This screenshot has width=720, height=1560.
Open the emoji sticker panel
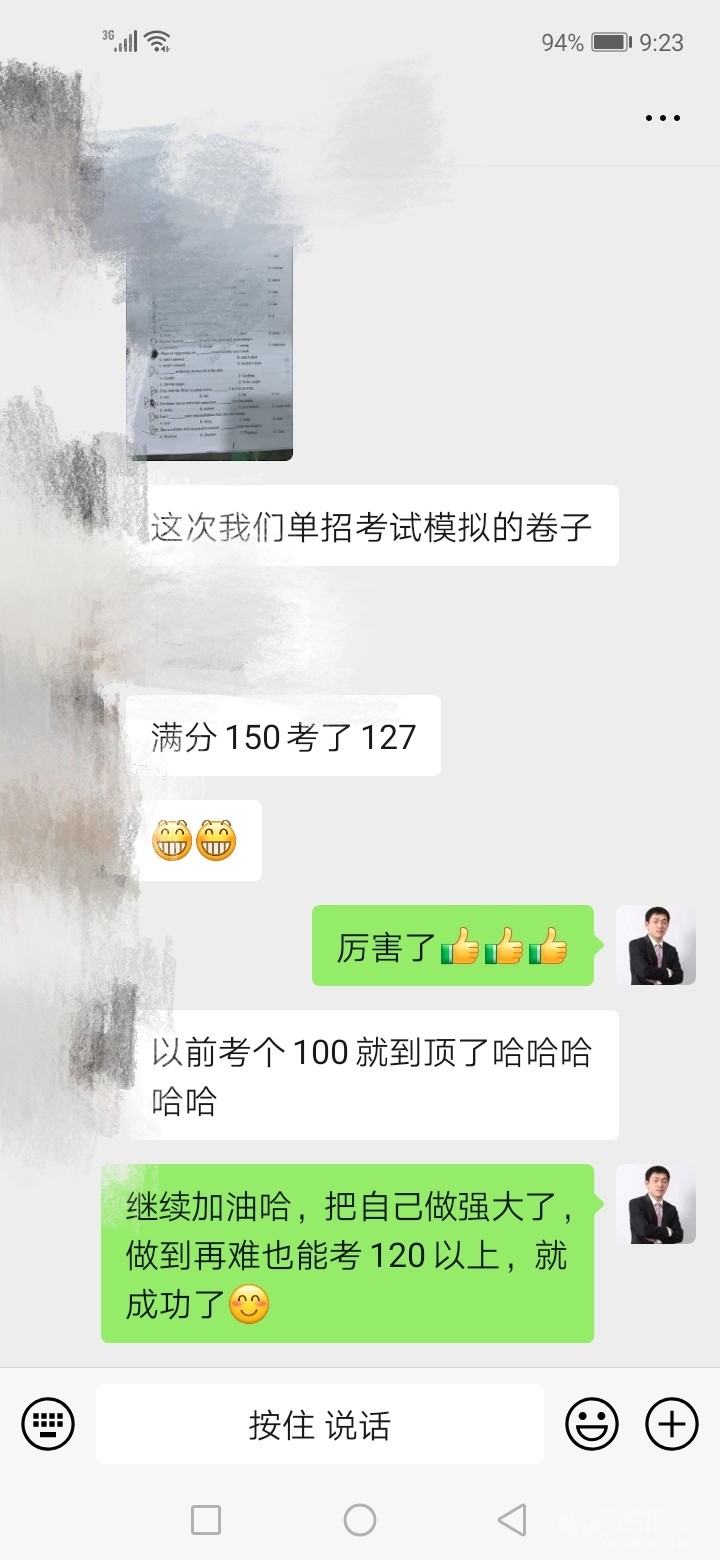[592, 1424]
